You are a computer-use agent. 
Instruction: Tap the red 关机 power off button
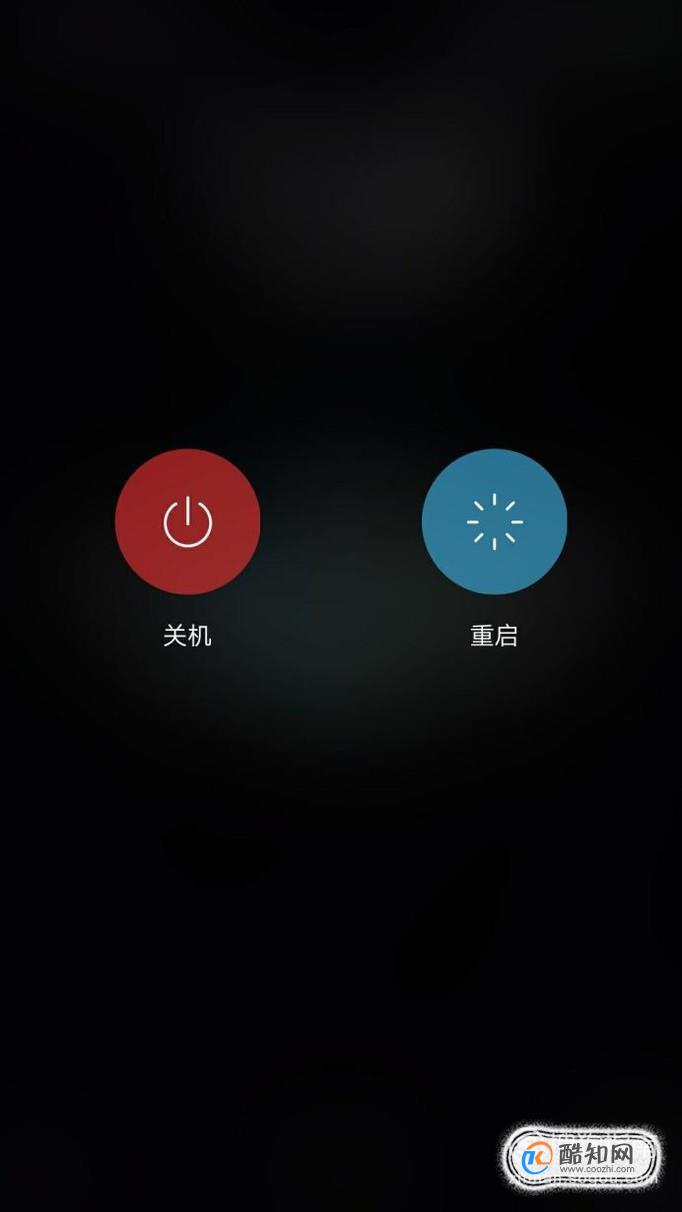[x=187, y=521]
